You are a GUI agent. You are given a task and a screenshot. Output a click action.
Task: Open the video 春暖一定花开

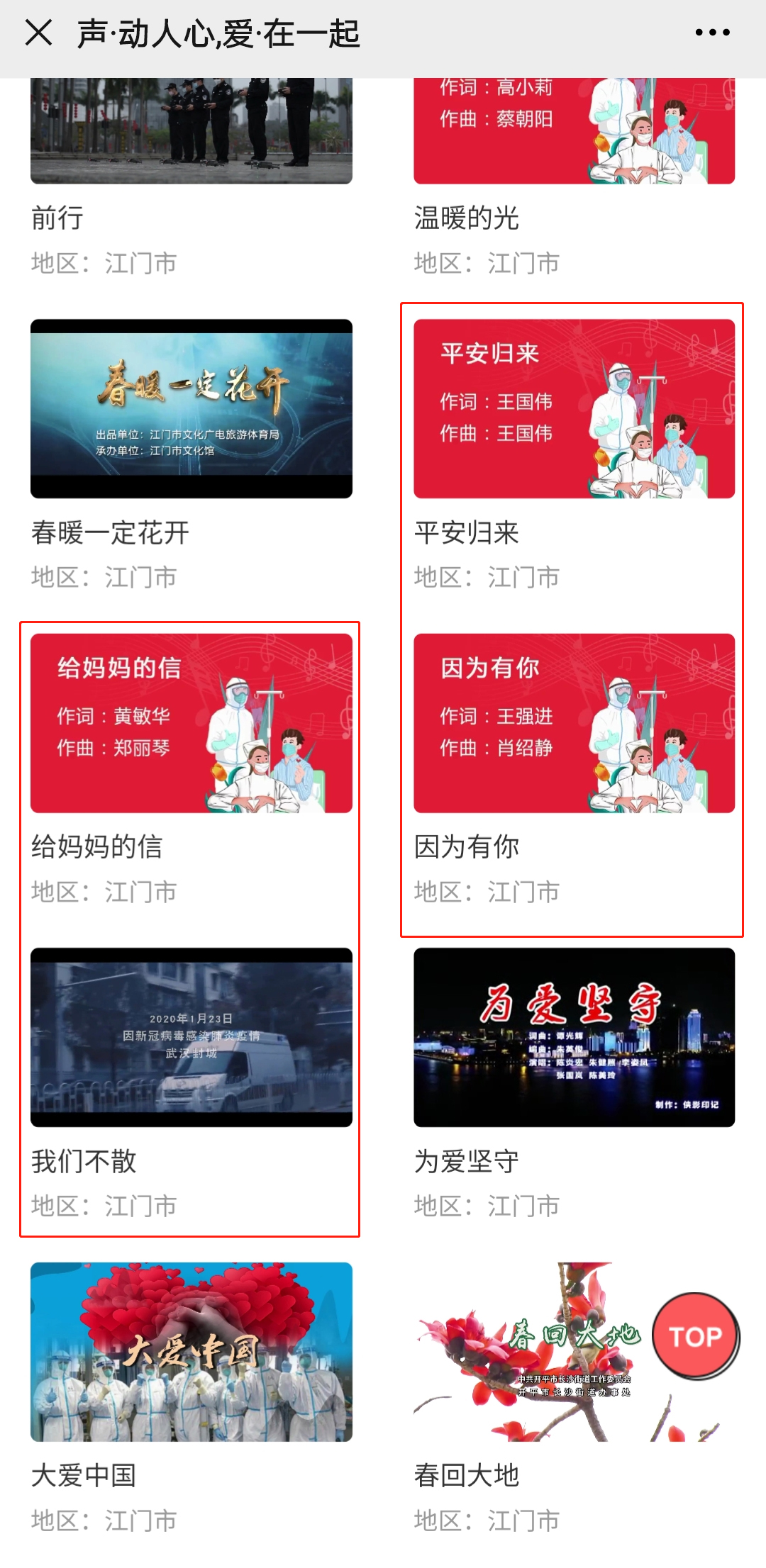(191, 408)
